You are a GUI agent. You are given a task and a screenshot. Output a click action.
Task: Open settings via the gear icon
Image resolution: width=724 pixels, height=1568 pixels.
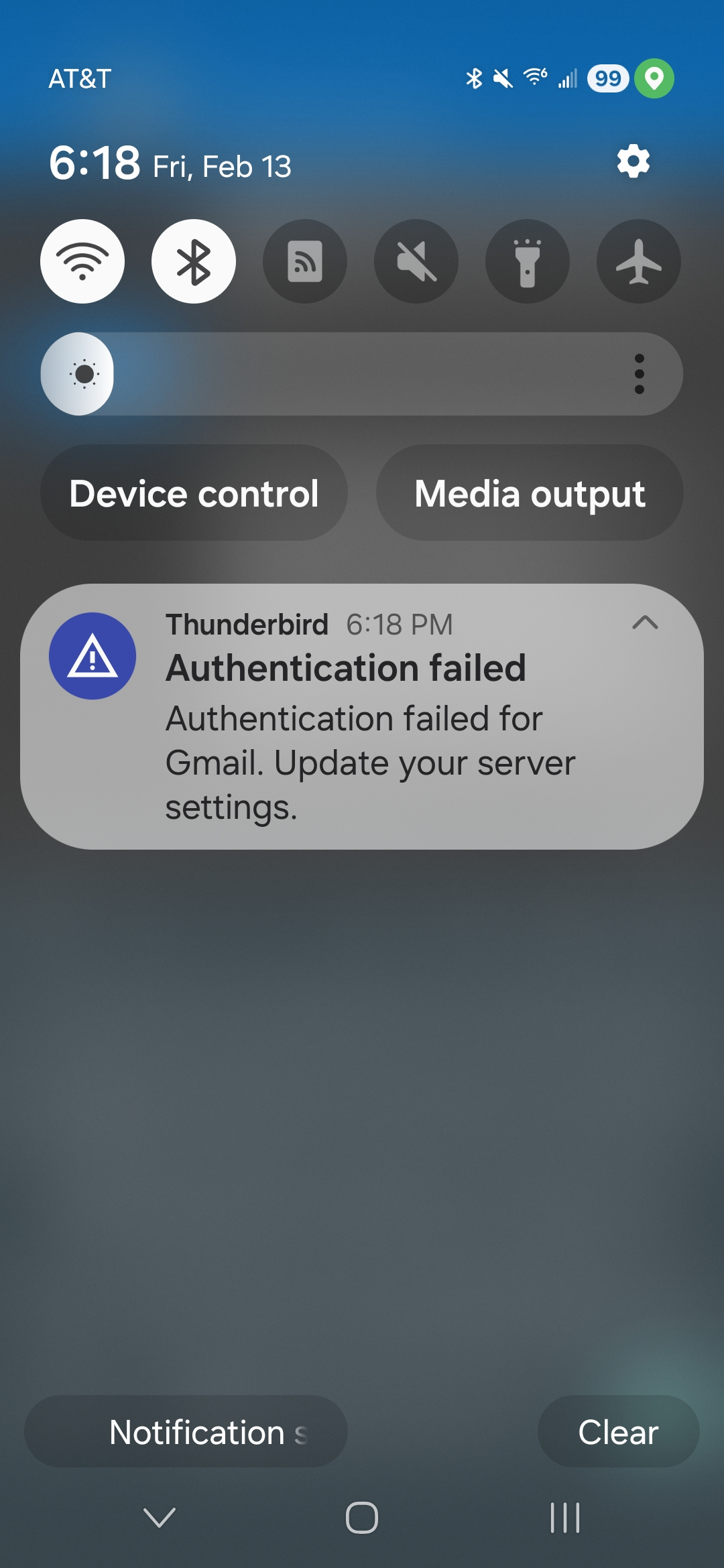[x=633, y=161]
